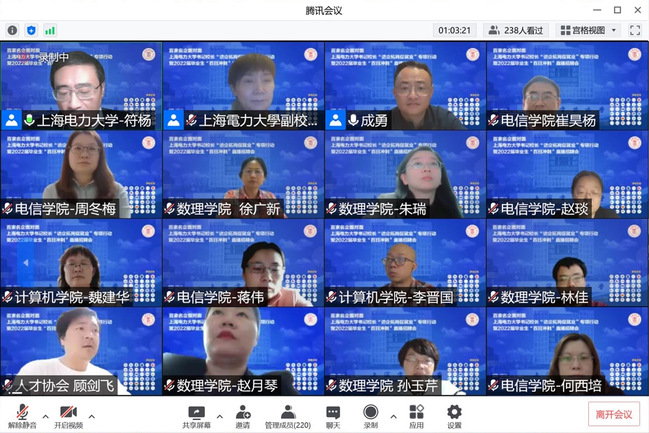Open the security shield icon
The width and height of the screenshot is (649, 433).
pos(33,30)
